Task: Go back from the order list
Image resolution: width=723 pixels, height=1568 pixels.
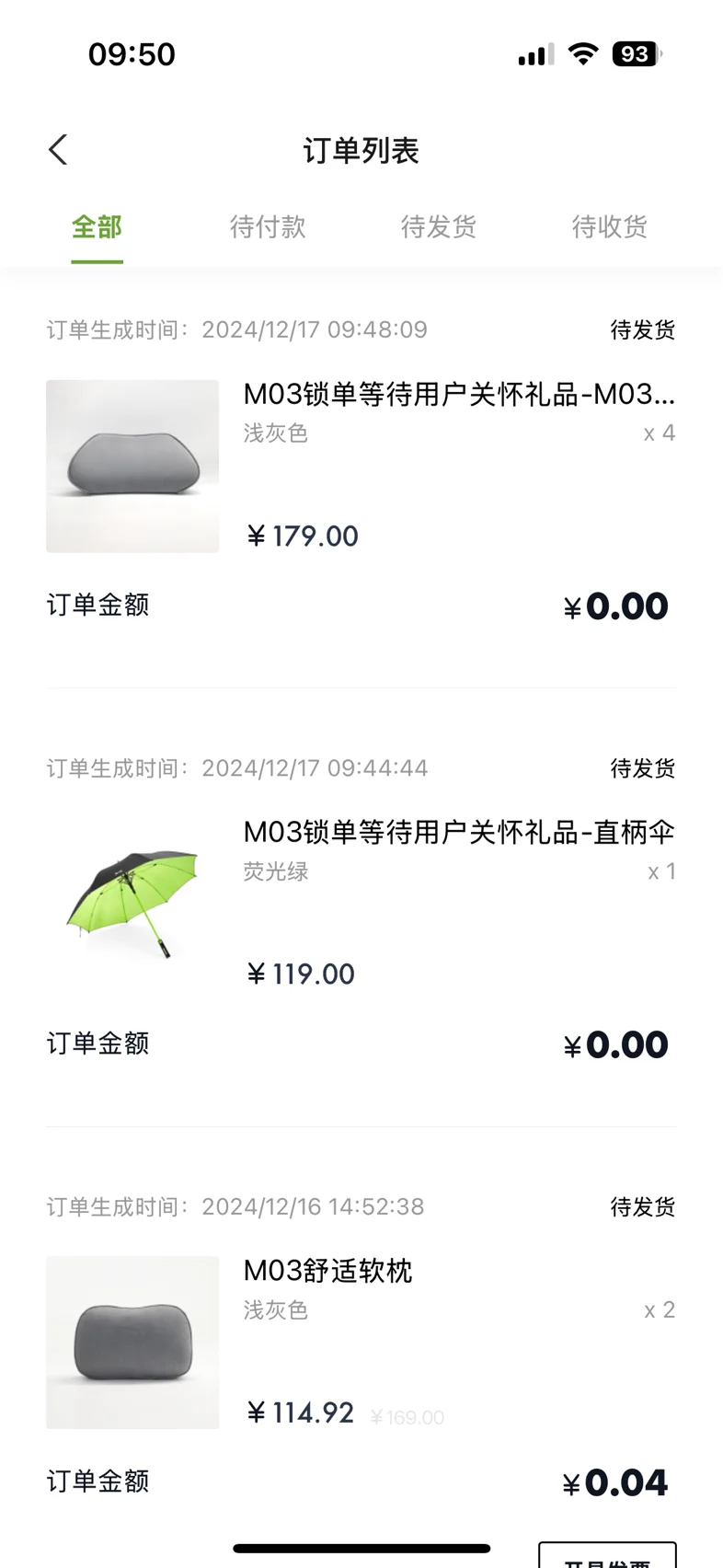Action: [x=58, y=150]
